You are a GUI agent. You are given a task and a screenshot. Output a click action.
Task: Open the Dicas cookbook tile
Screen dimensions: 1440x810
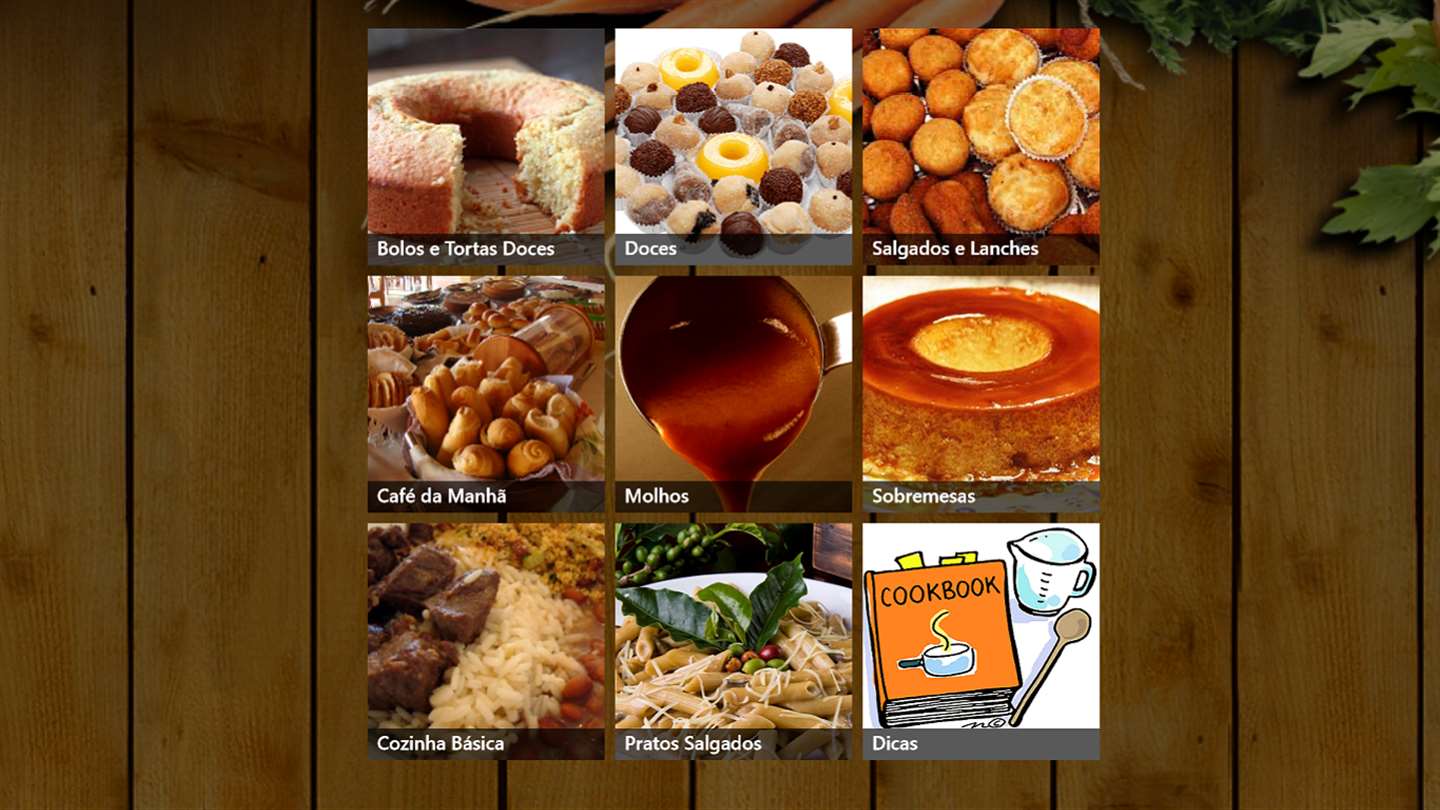(x=981, y=641)
